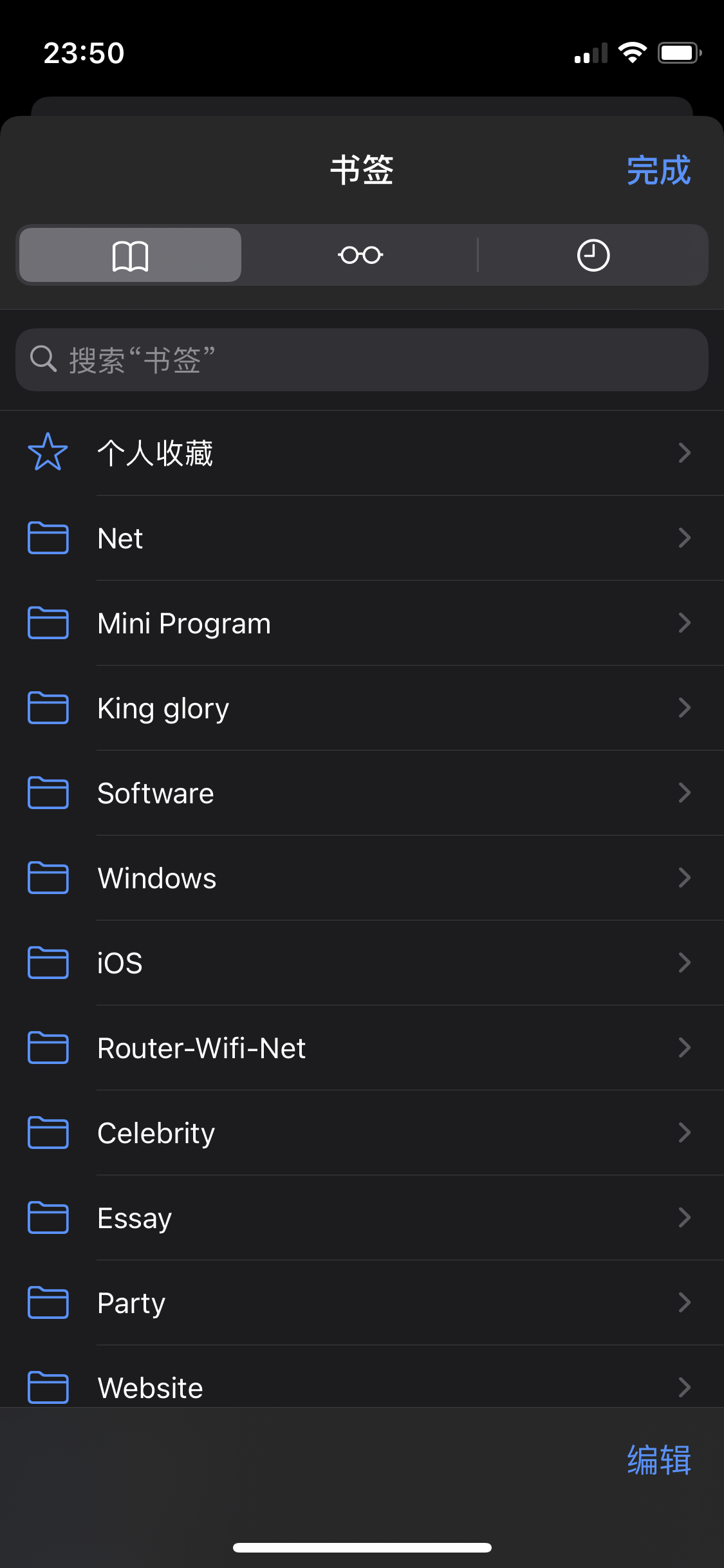Image resolution: width=724 pixels, height=1568 pixels.
Task: Focus the 搜索"书签" search field
Action: point(362,360)
